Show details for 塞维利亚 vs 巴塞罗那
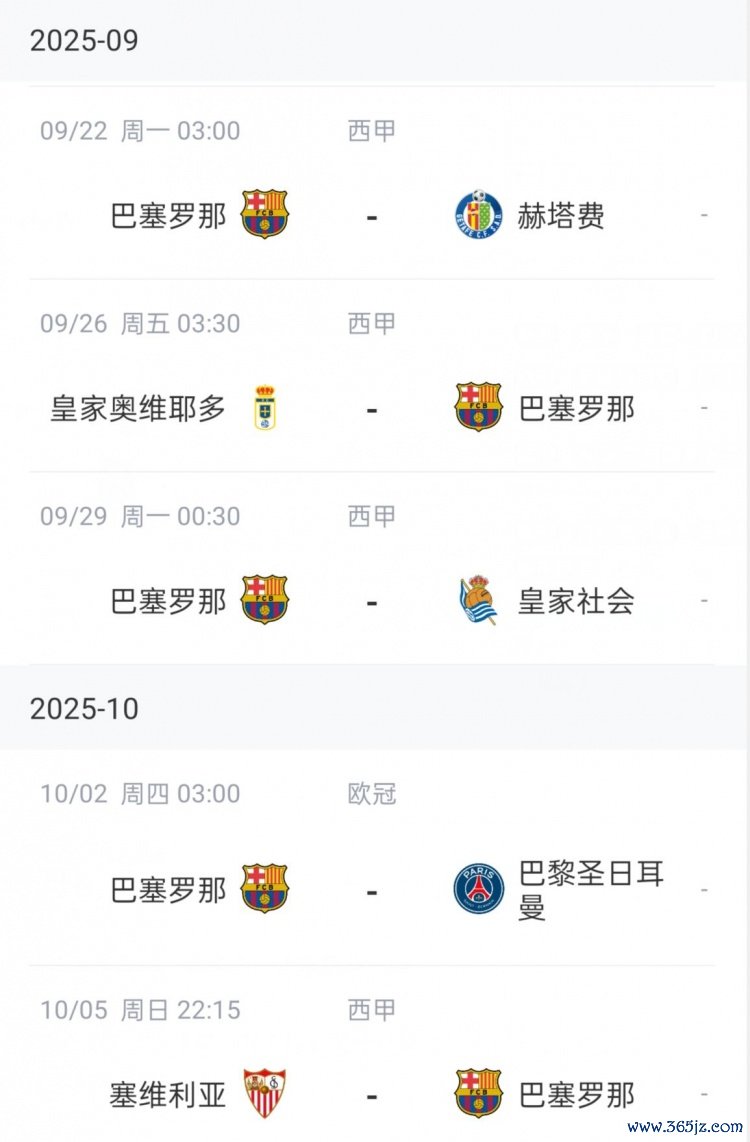Screen dimensions: 750x1142 pyautogui.click(x=372, y=1094)
